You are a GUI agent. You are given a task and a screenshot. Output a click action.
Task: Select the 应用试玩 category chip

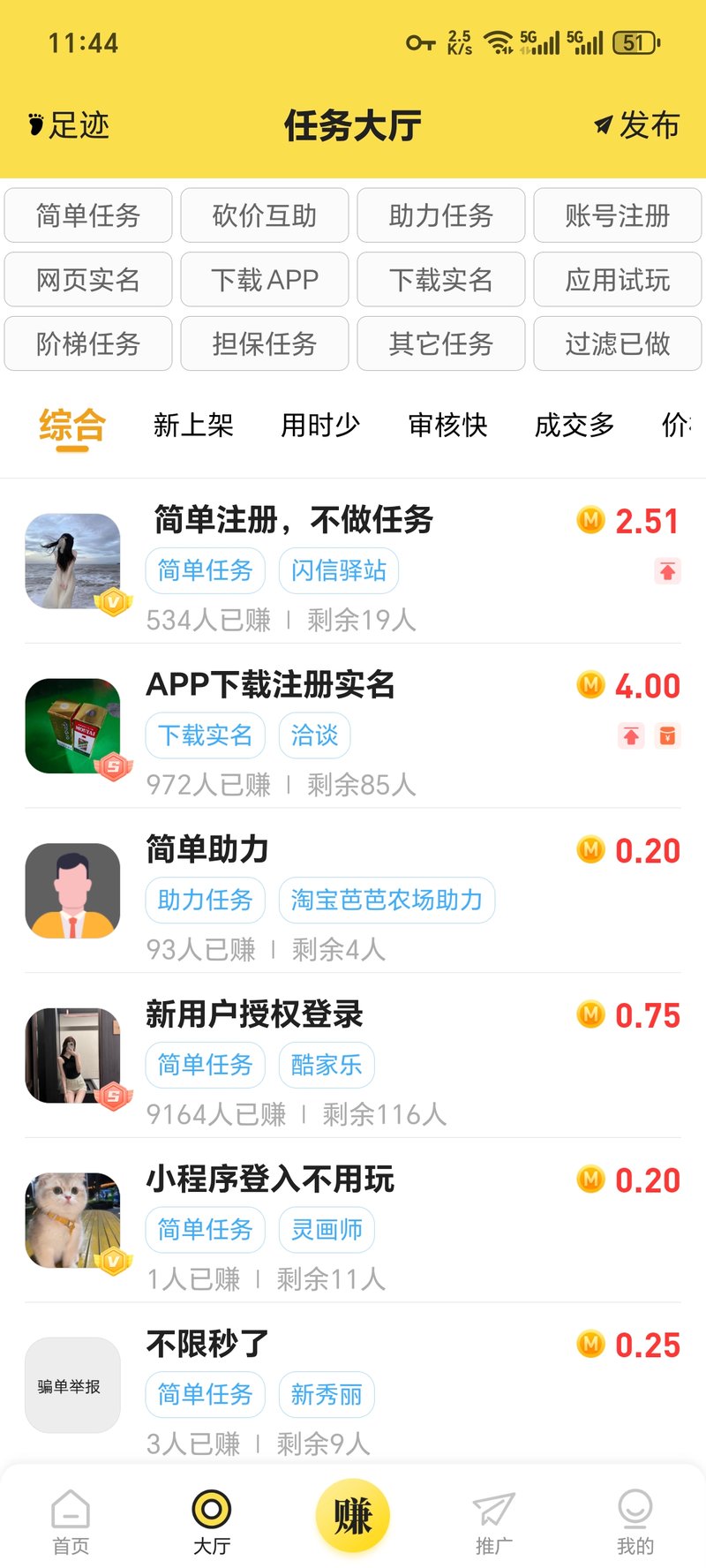[618, 280]
